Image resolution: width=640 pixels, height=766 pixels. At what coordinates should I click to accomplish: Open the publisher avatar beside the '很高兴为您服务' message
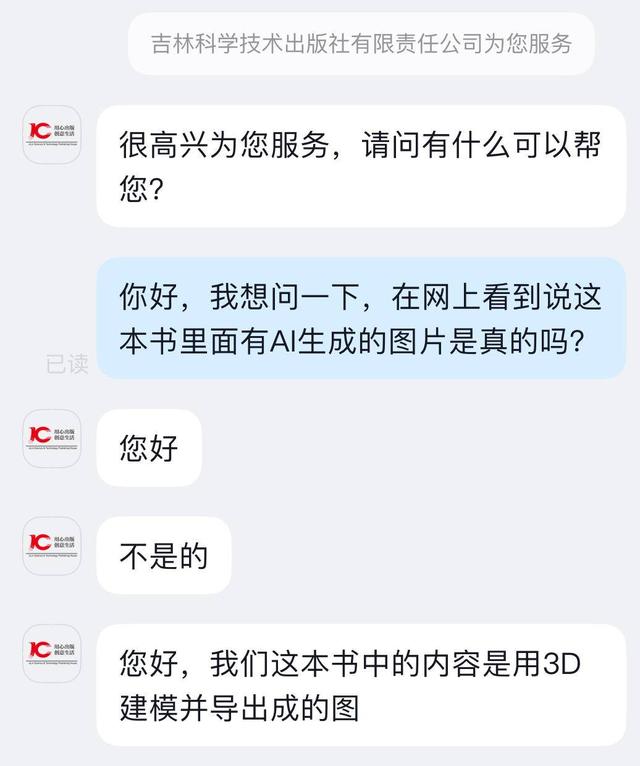coord(52,134)
